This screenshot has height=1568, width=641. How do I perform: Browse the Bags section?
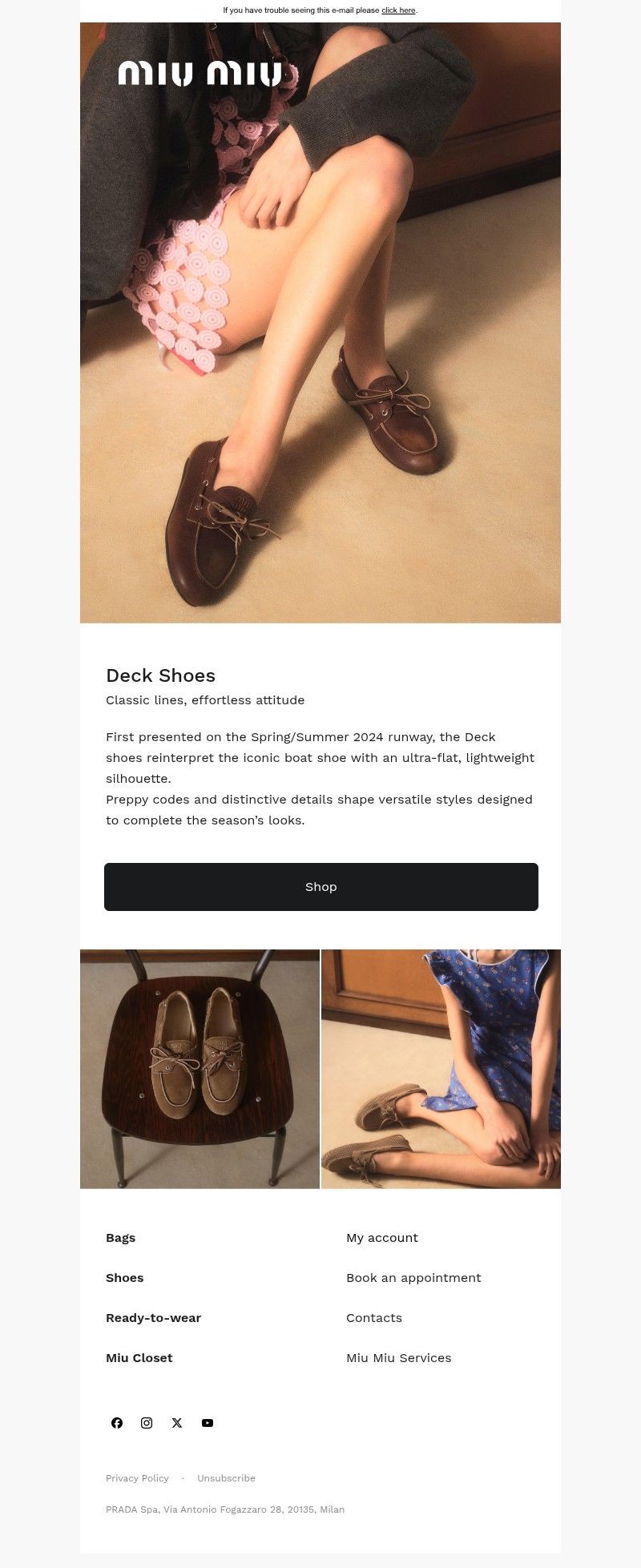coord(120,1237)
